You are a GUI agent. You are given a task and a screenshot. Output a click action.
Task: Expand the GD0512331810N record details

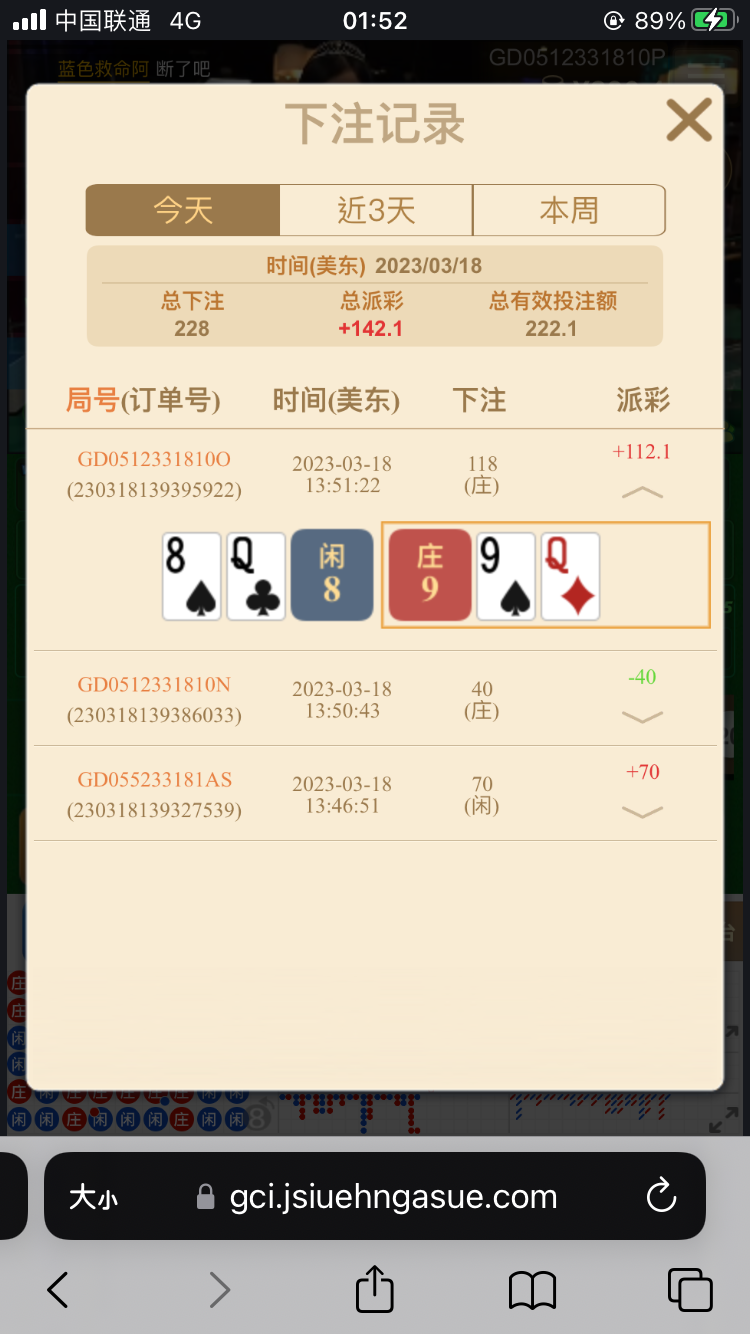click(x=642, y=716)
